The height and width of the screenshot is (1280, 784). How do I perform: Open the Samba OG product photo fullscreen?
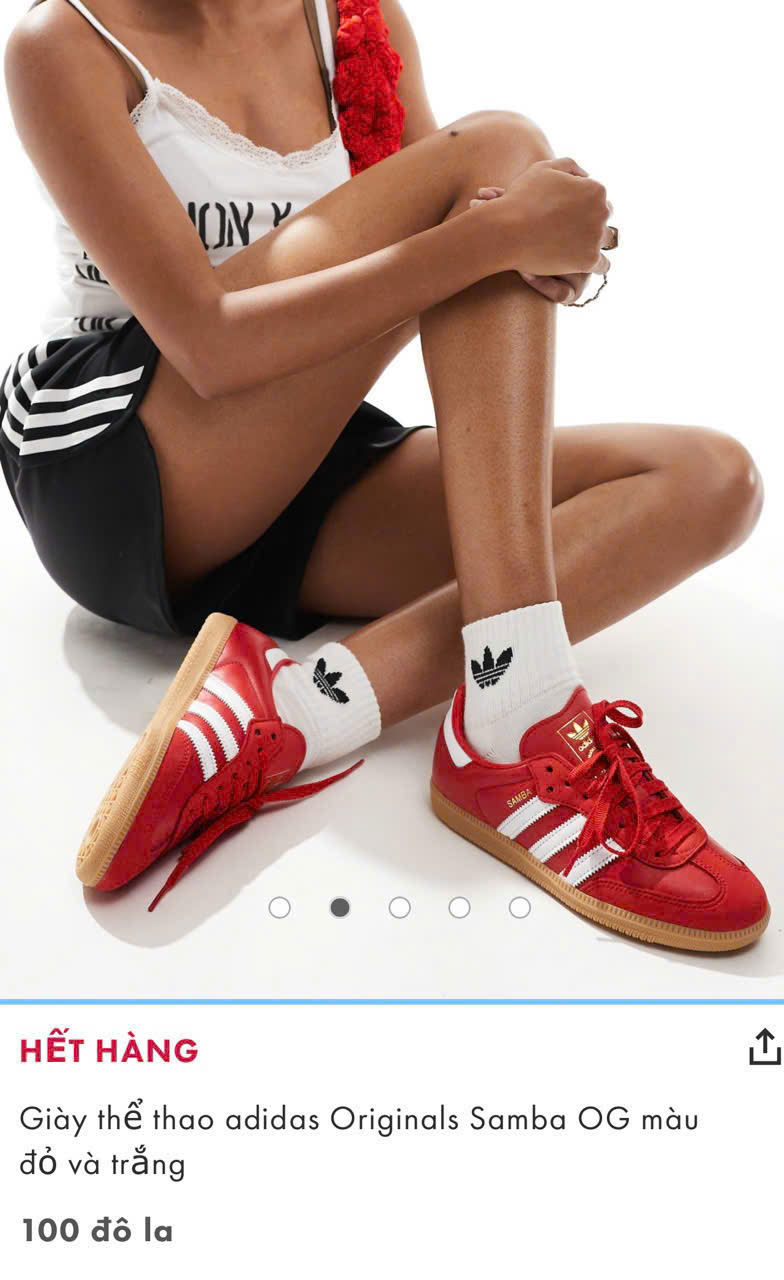click(x=392, y=450)
